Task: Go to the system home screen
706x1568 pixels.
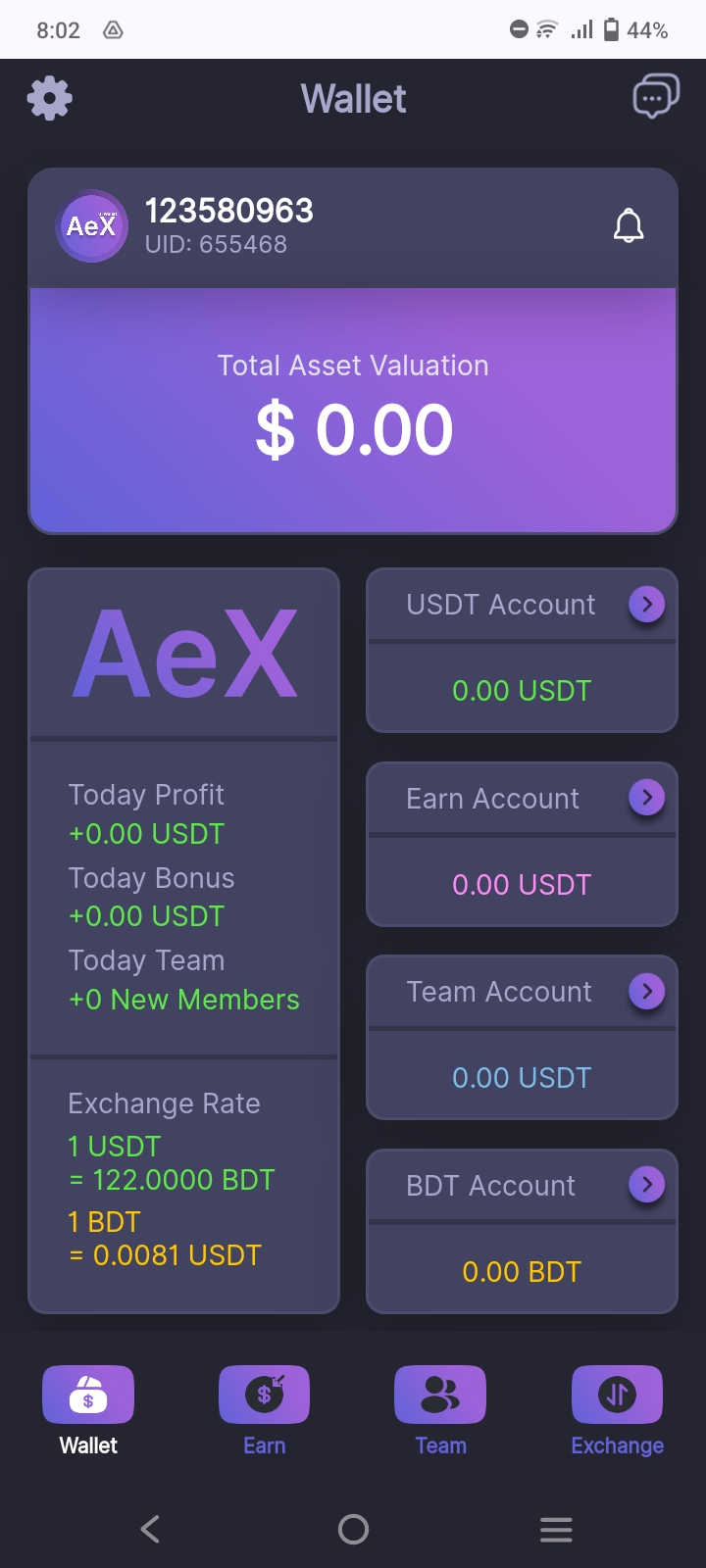Action: point(353,1529)
